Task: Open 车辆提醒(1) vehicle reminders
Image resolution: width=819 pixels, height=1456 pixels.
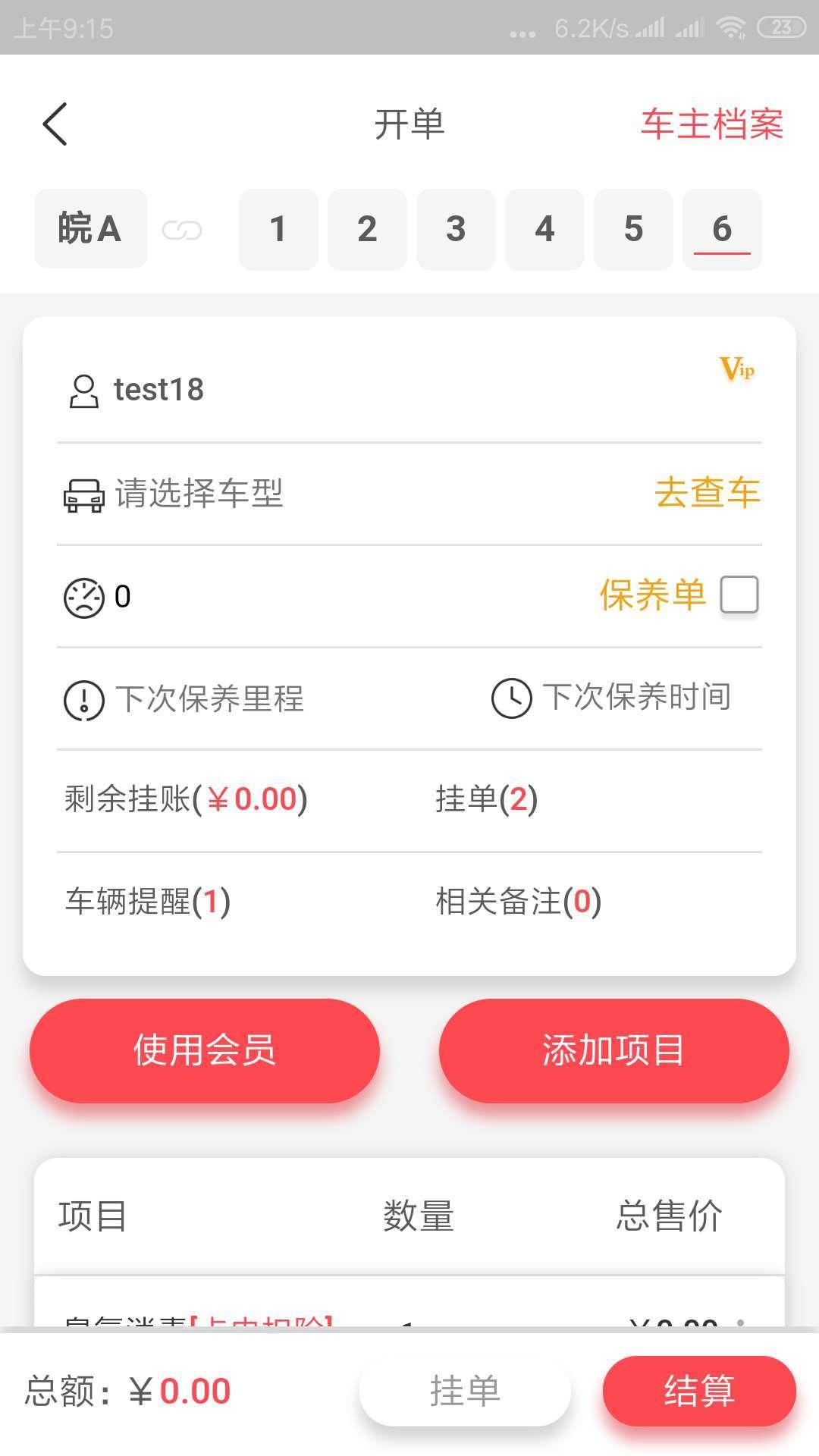Action: click(x=148, y=902)
